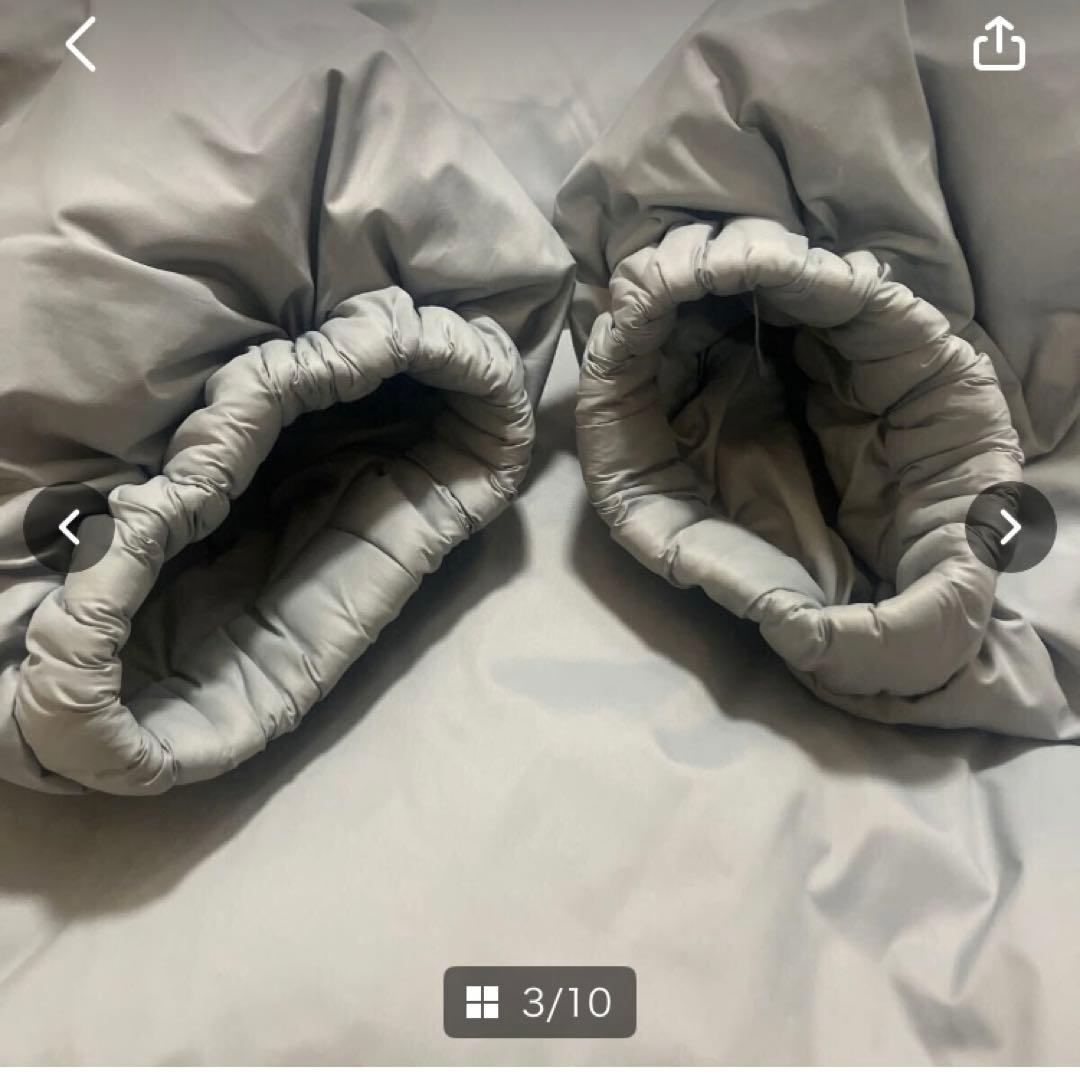Open the photo grid from 3/10 indicator
The image size is (1080, 1080).
coord(540,1001)
